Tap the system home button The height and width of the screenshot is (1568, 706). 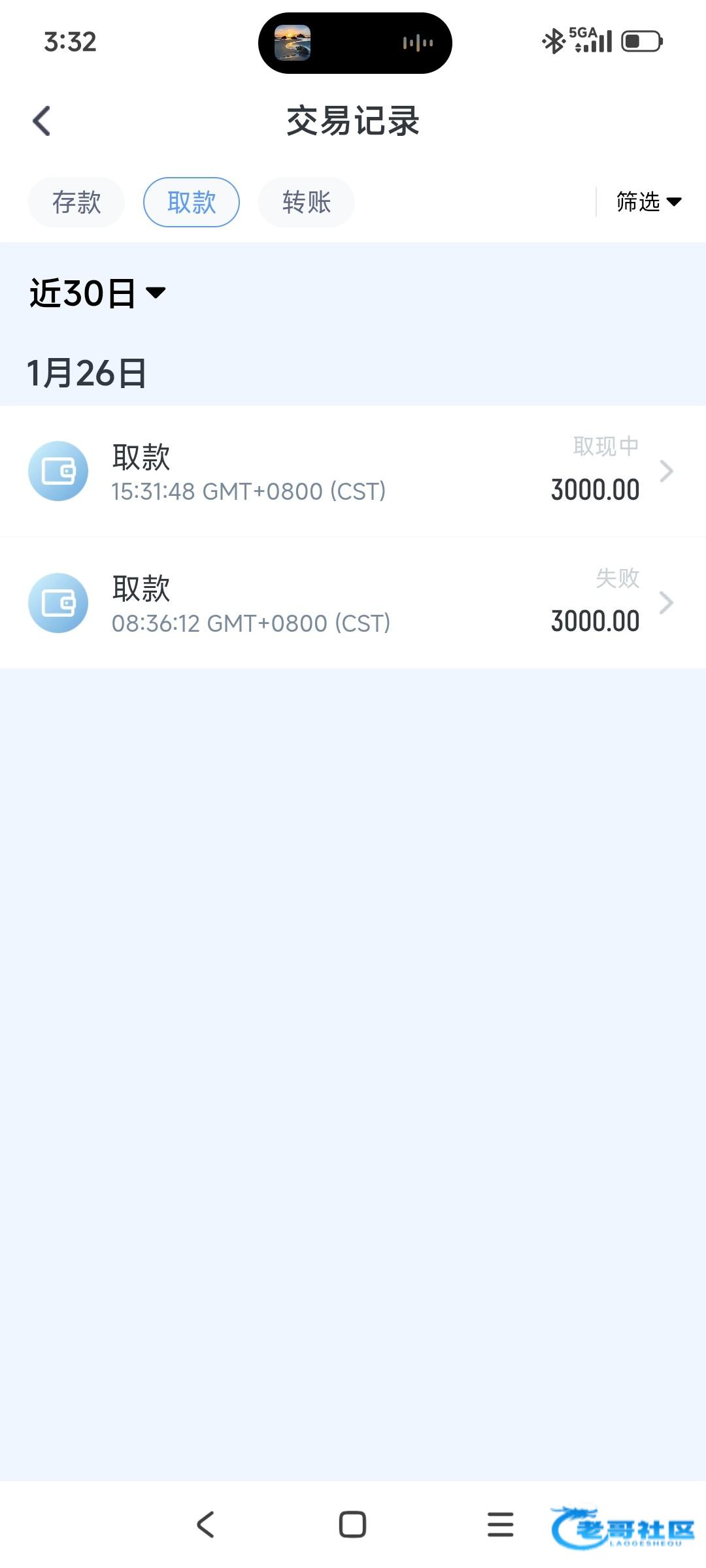pyautogui.click(x=352, y=1525)
